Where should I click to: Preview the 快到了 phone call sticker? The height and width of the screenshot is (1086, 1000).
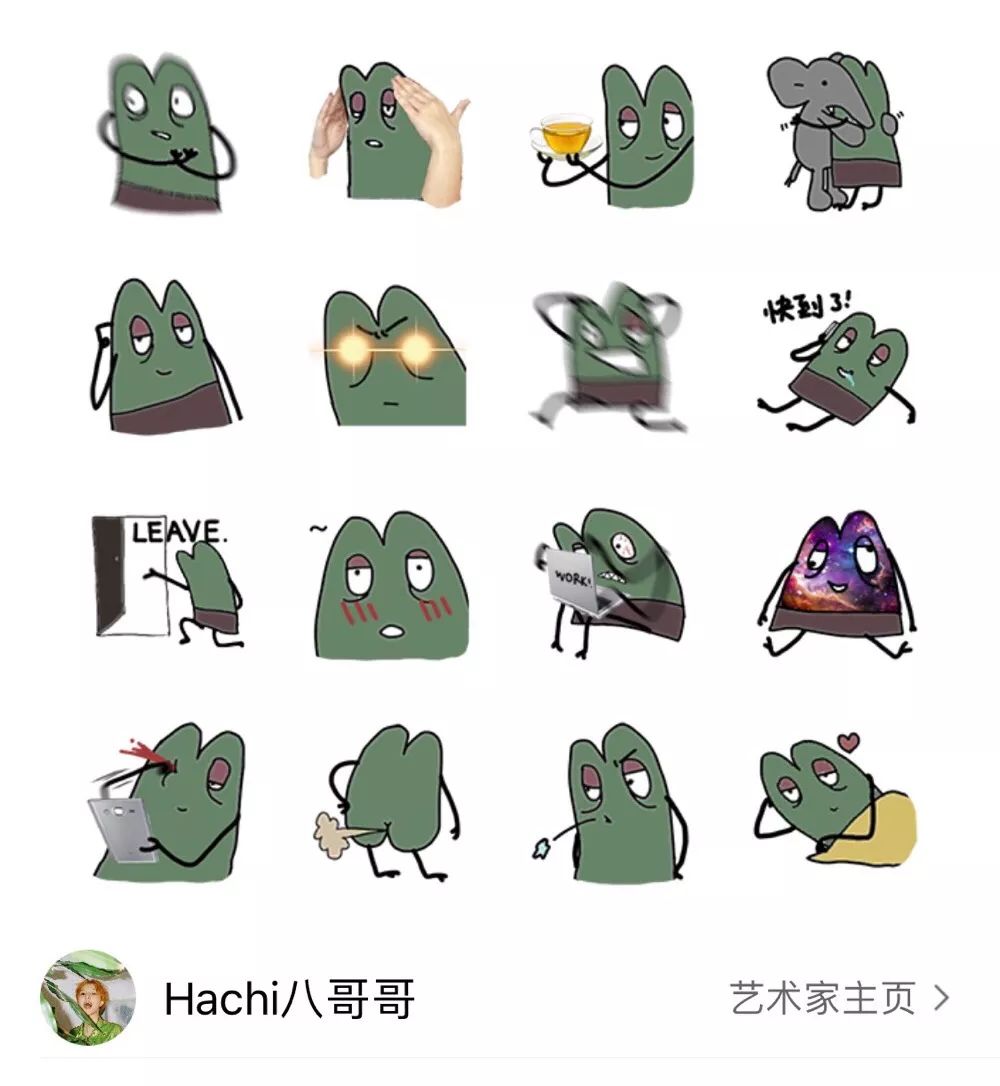(835, 360)
